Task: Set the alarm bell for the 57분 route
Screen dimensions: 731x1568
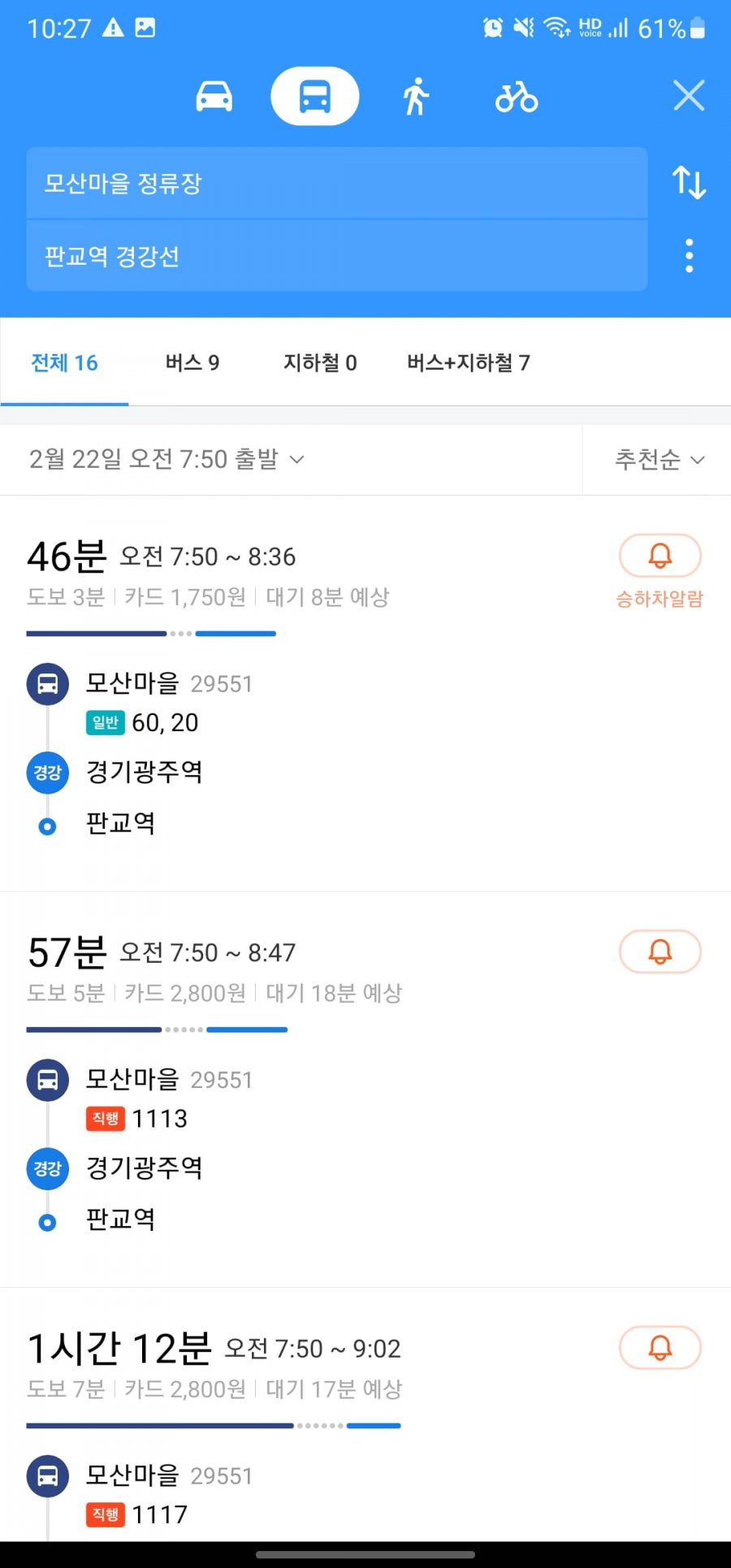Action: click(660, 951)
